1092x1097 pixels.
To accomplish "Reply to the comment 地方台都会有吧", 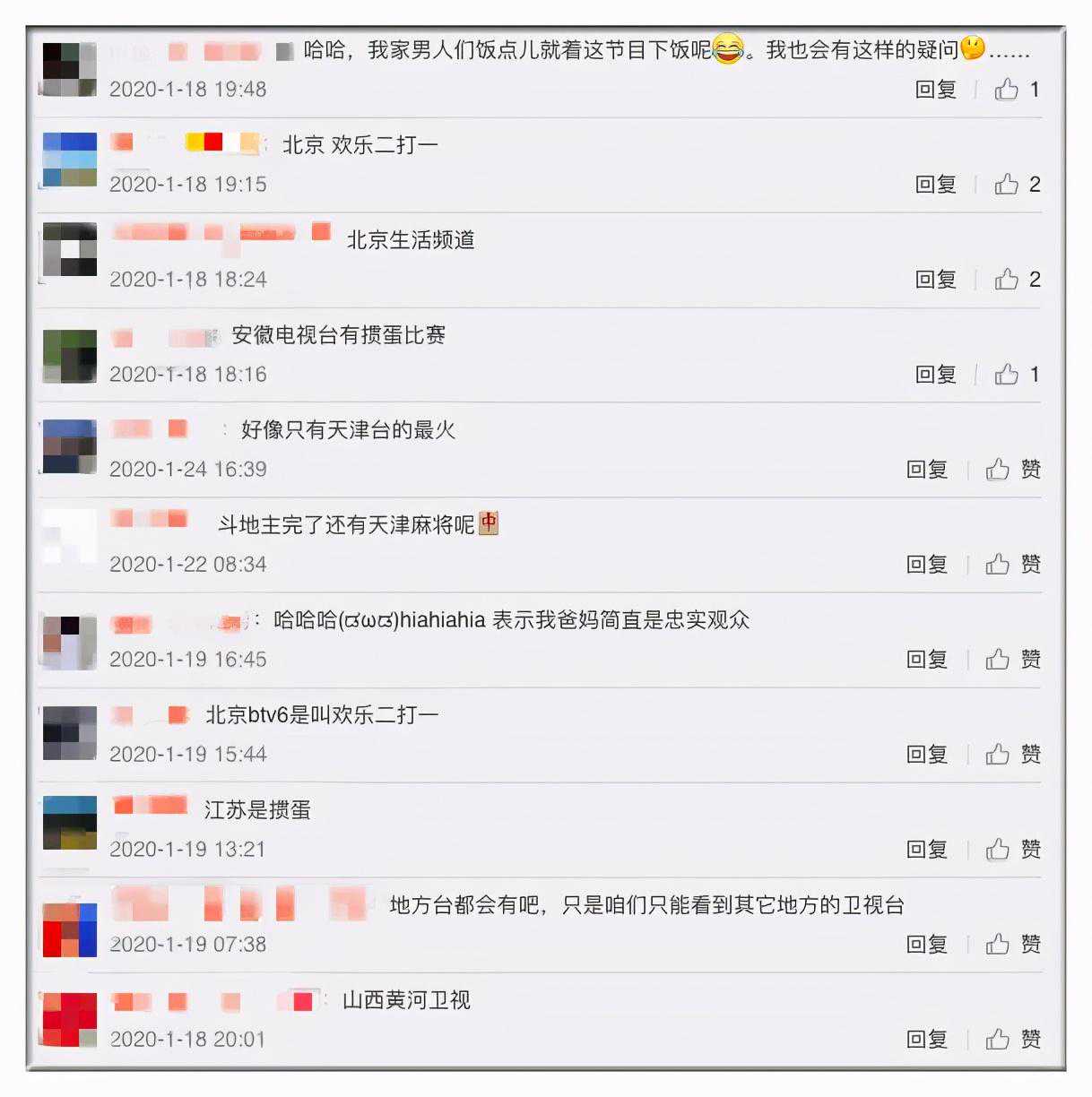I will tap(926, 945).
